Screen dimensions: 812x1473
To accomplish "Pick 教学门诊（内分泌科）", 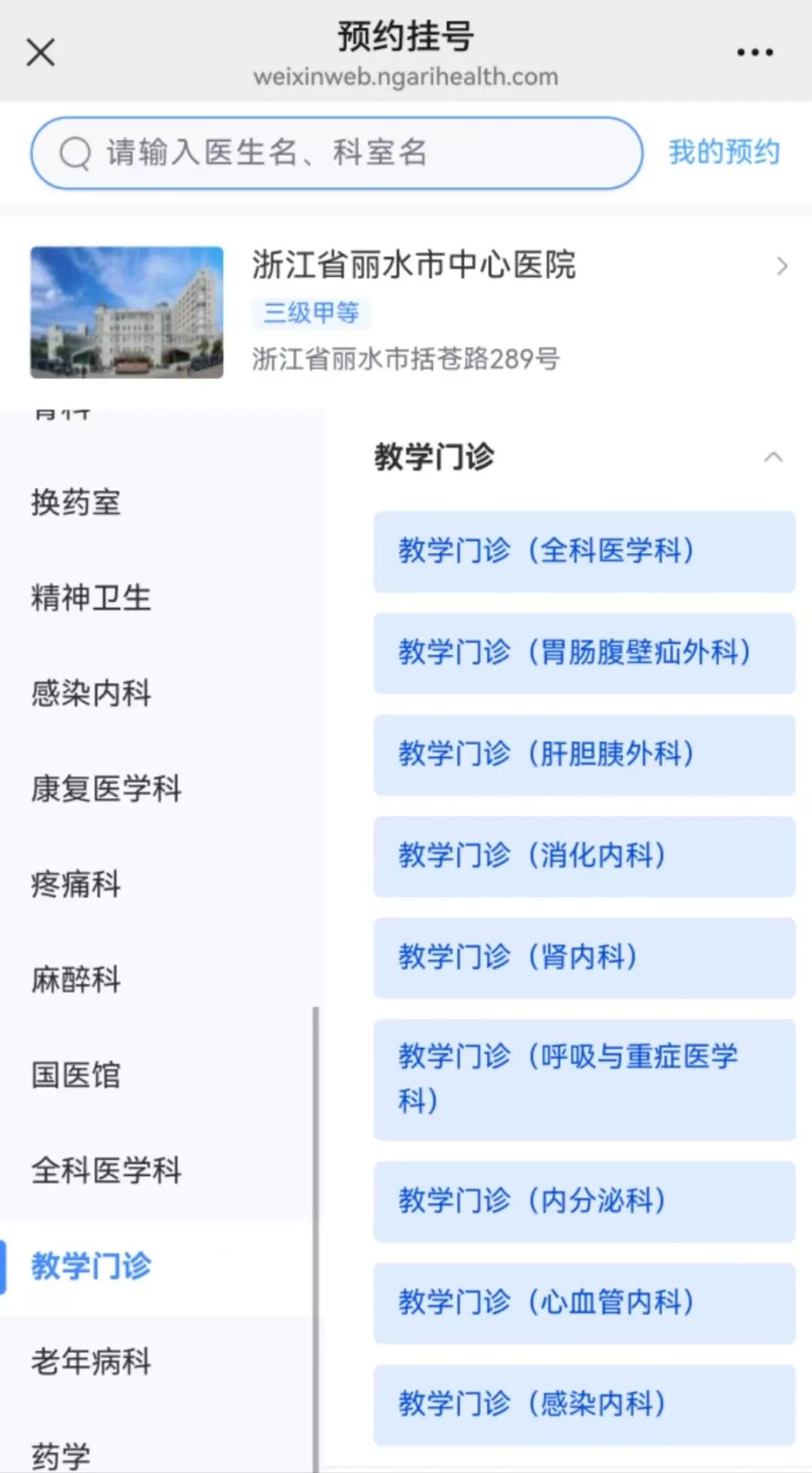I will point(585,1201).
